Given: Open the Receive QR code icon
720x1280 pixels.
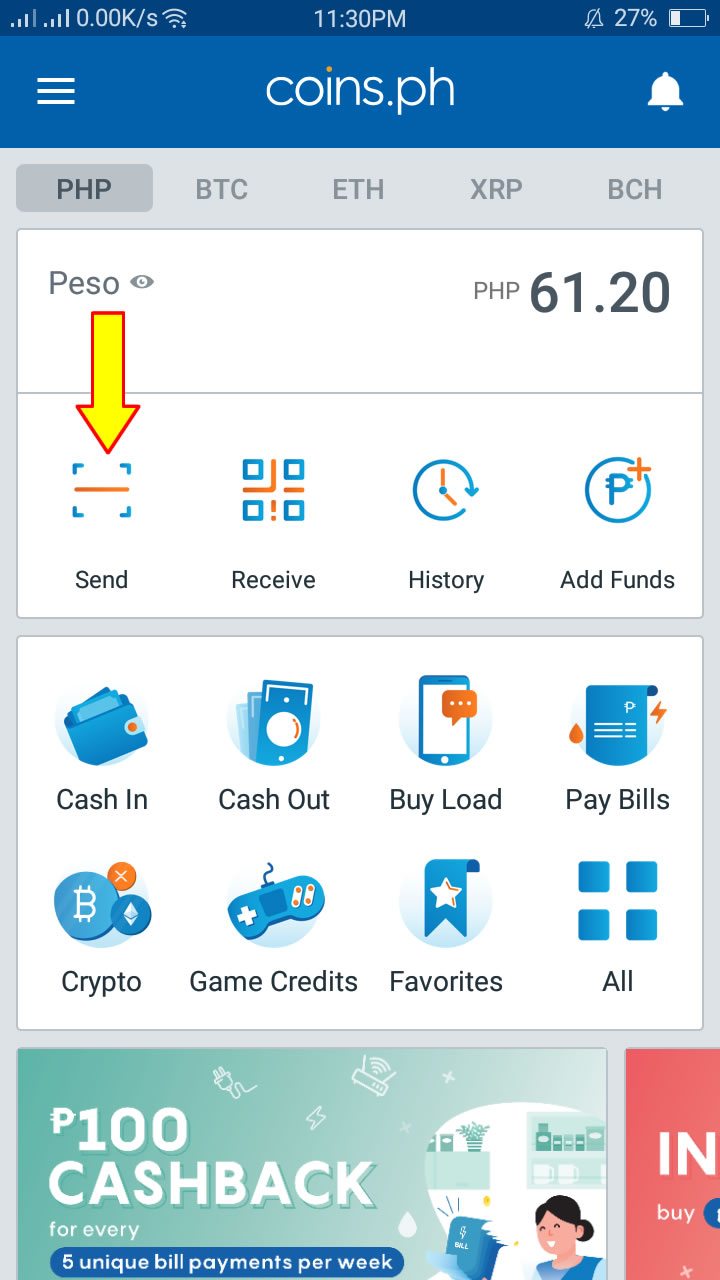Looking at the screenshot, I should pos(273,488).
